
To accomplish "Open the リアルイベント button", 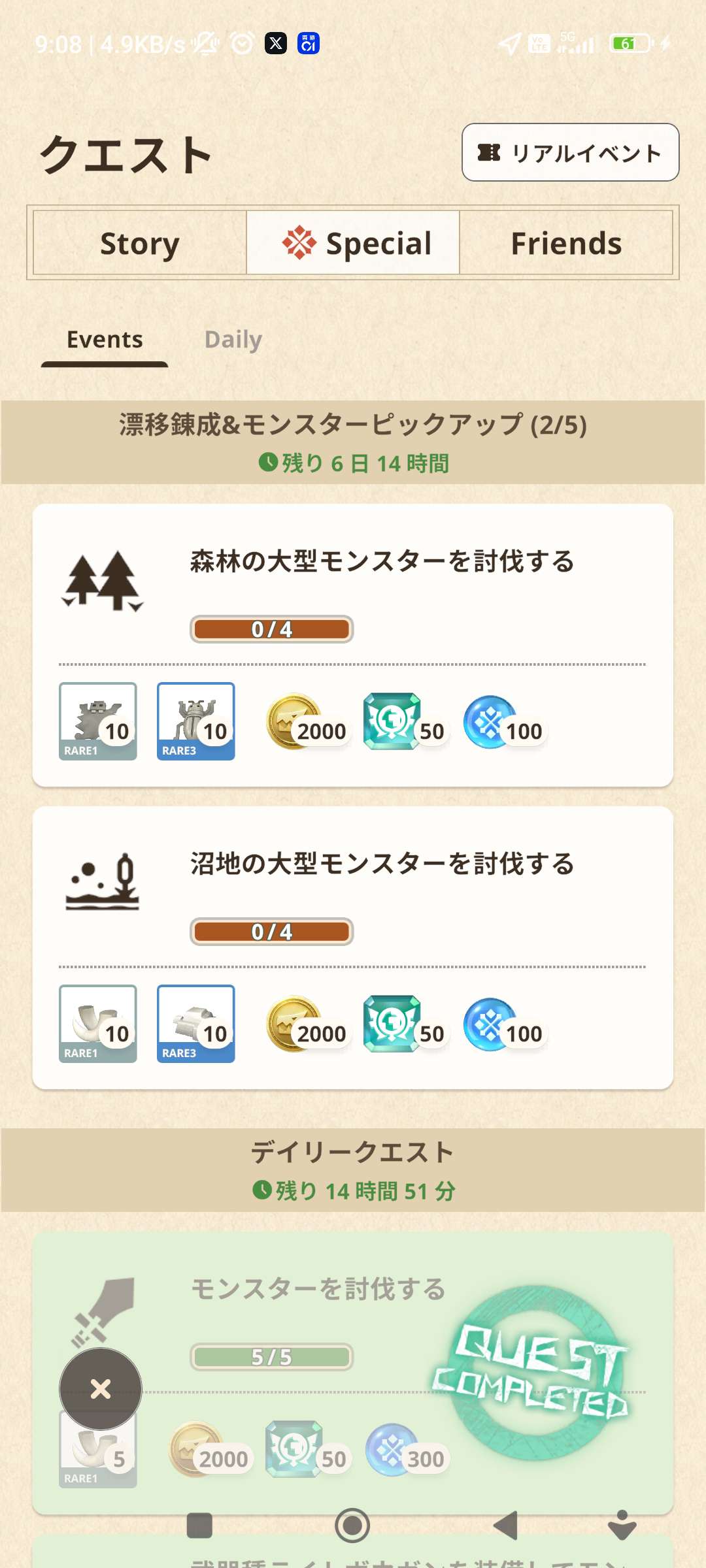I will [x=570, y=152].
